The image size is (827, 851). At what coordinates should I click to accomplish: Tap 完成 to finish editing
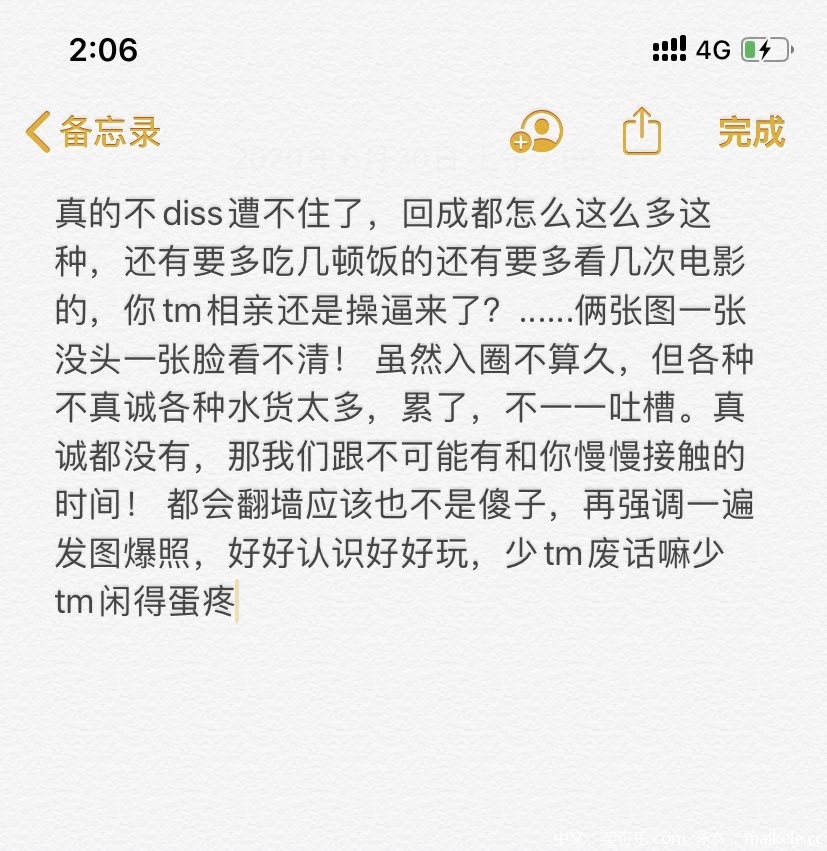(x=751, y=132)
